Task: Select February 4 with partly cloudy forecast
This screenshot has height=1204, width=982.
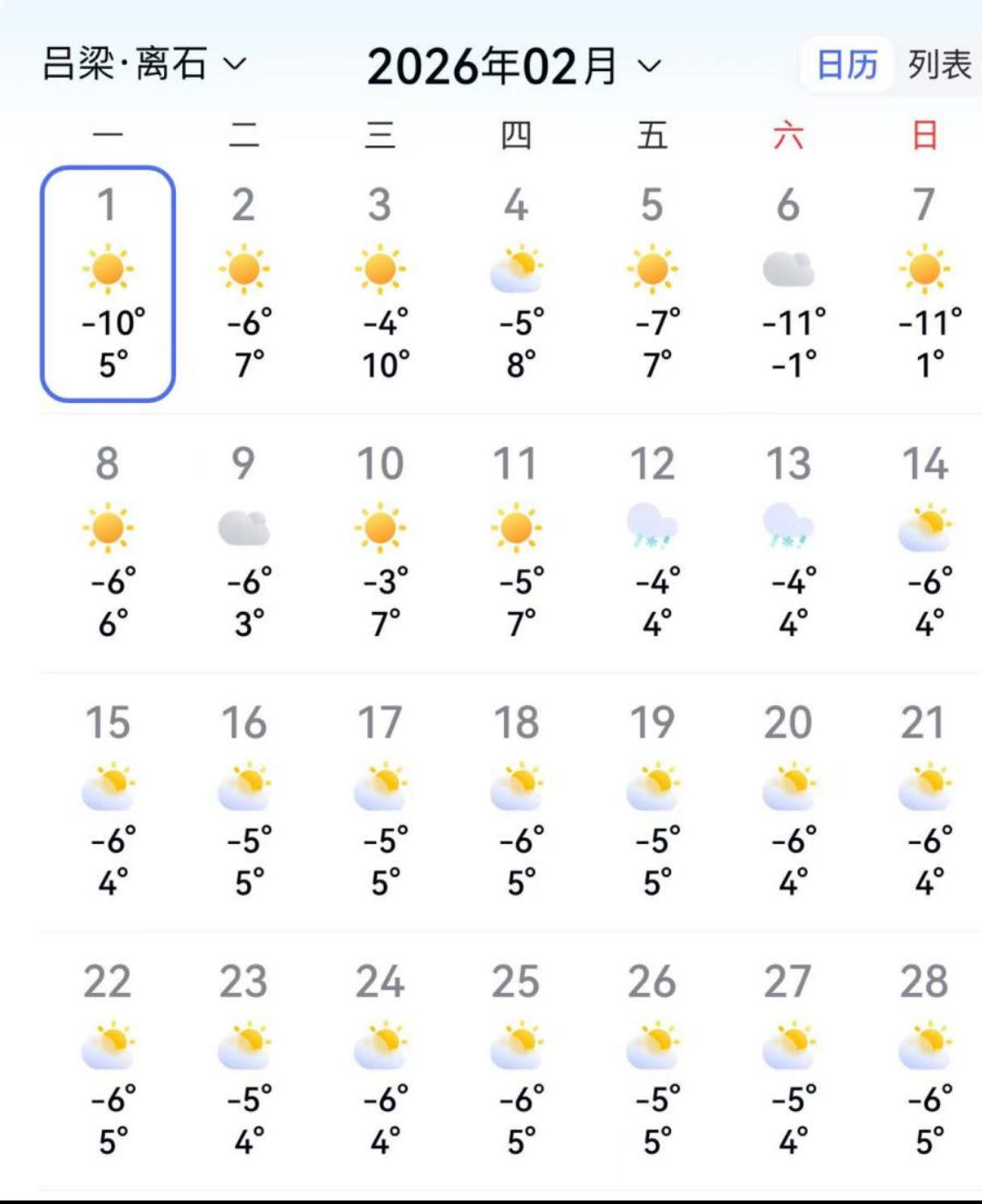Action: pyautogui.click(x=516, y=283)
